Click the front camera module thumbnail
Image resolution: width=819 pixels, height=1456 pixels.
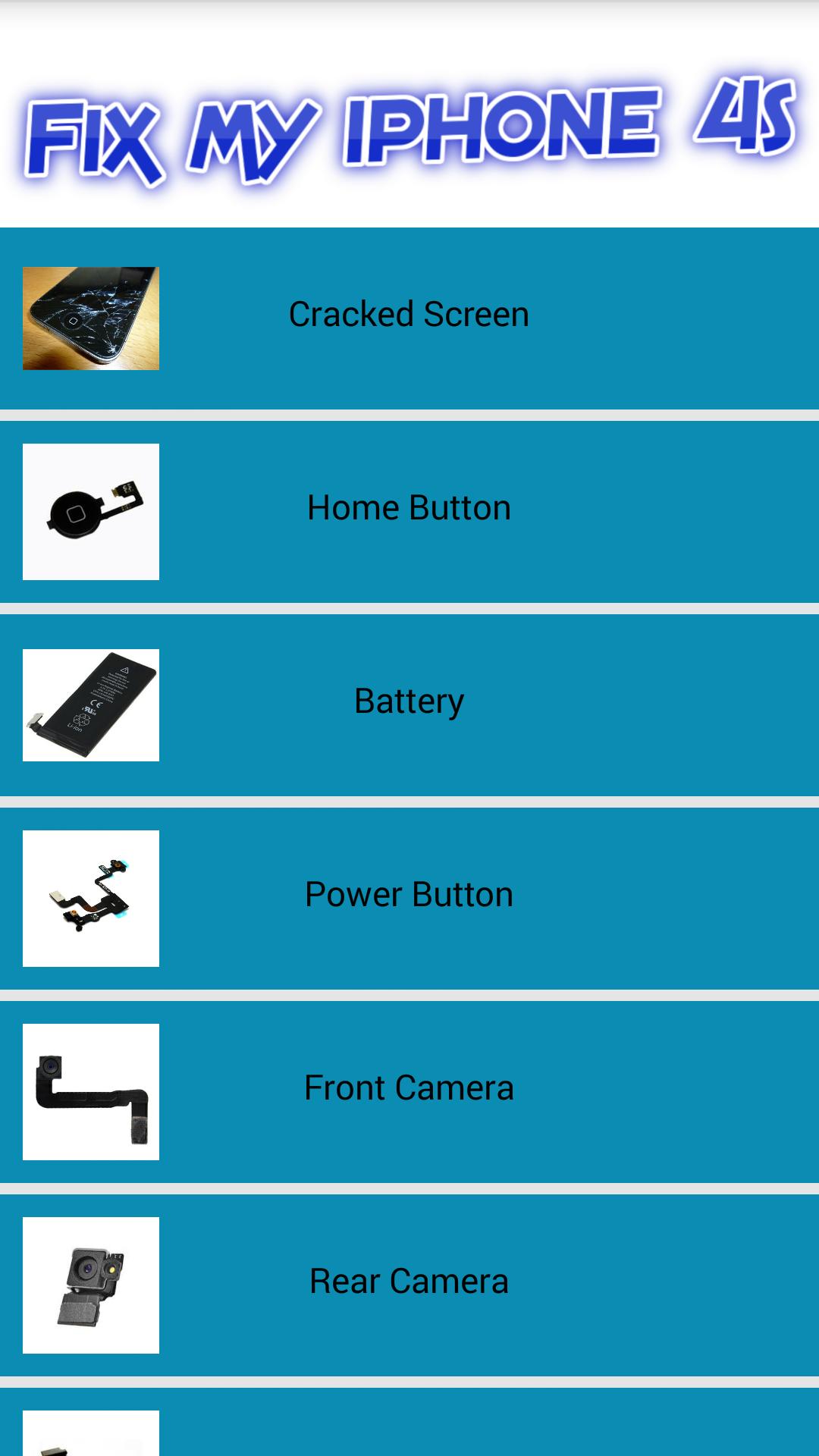(x=90, y=1090)
